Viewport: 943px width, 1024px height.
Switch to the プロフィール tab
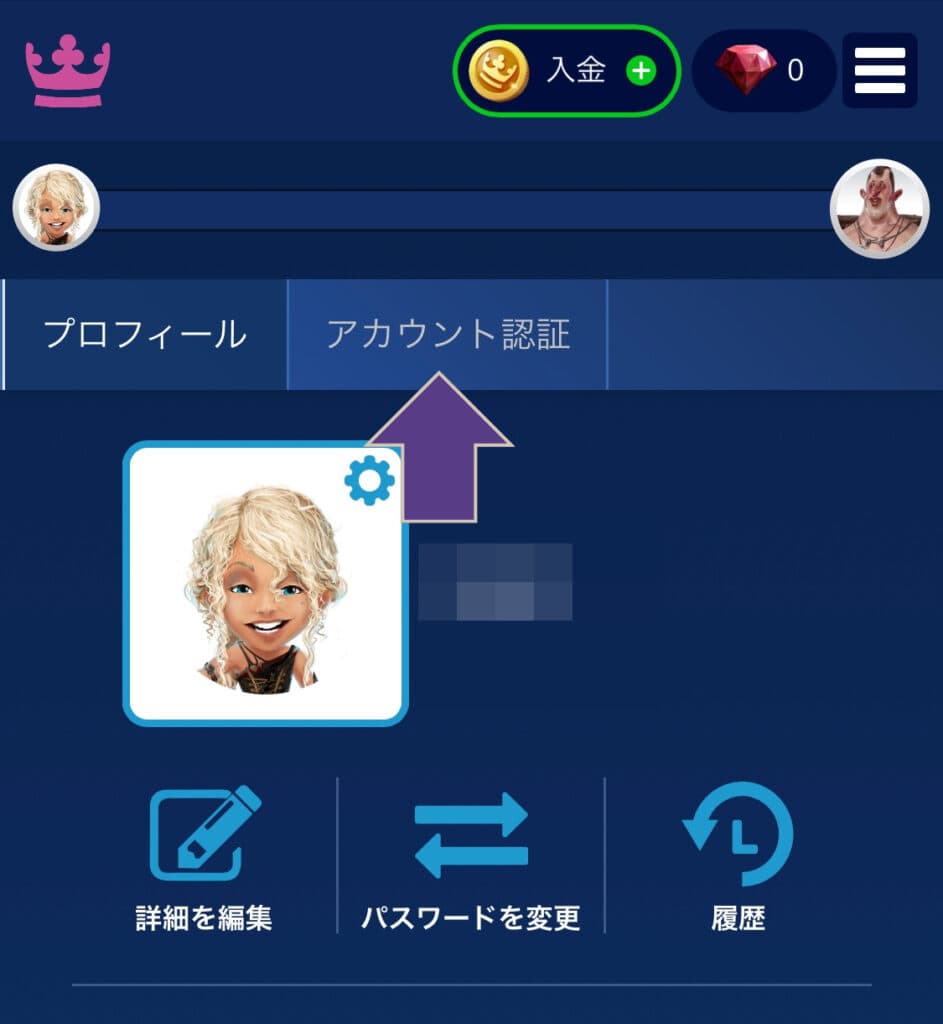coord(145,335)
